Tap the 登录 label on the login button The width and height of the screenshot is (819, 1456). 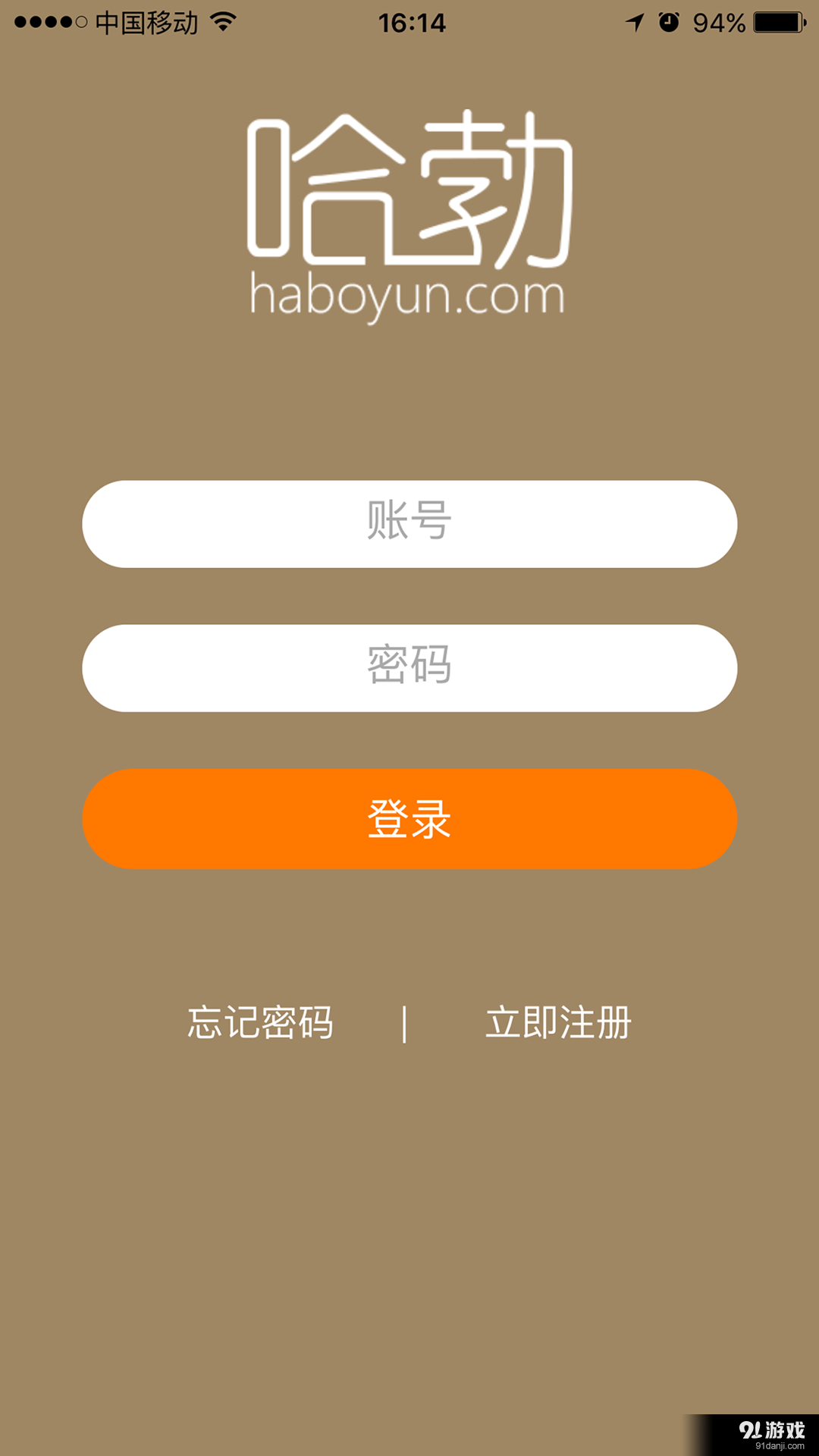(409, 819)
